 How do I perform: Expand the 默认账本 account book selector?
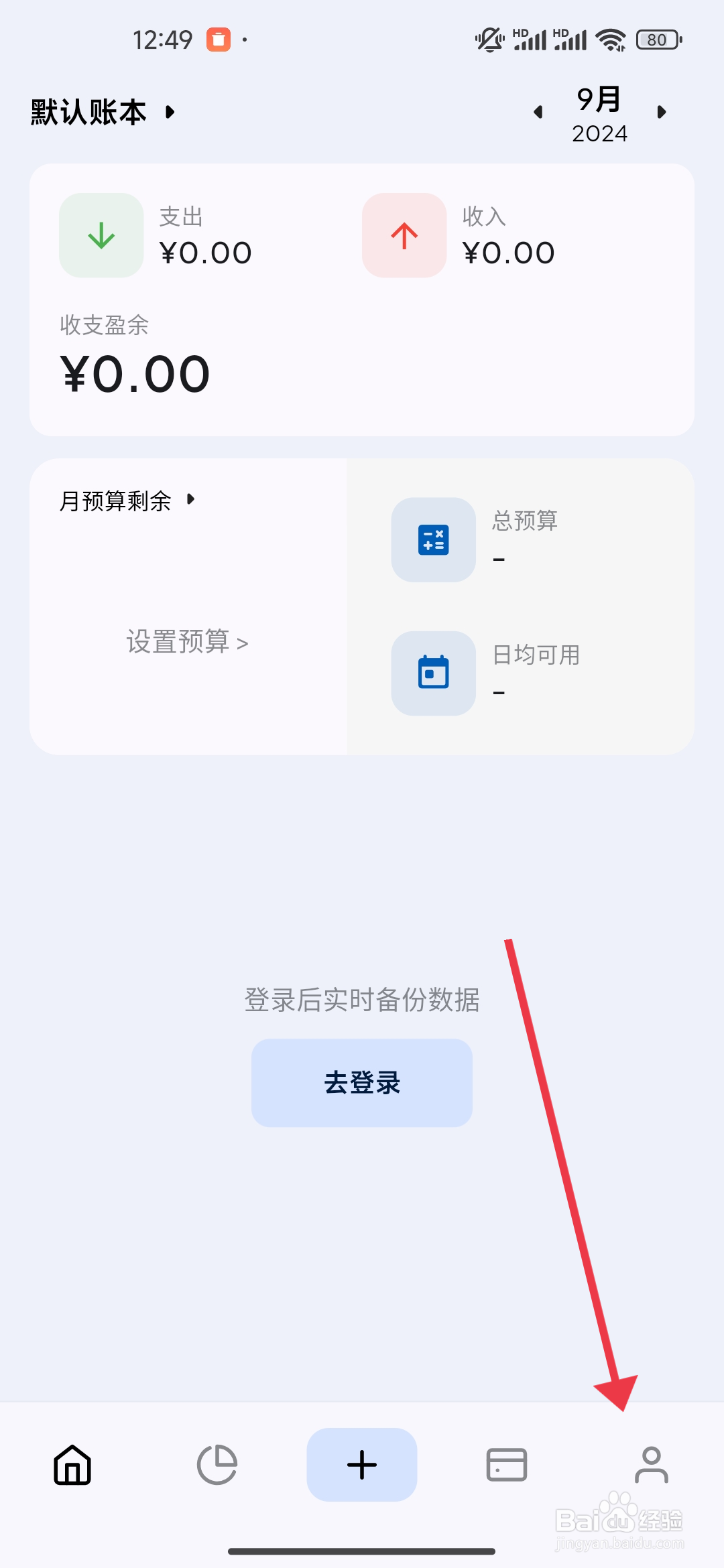[101, 113]
